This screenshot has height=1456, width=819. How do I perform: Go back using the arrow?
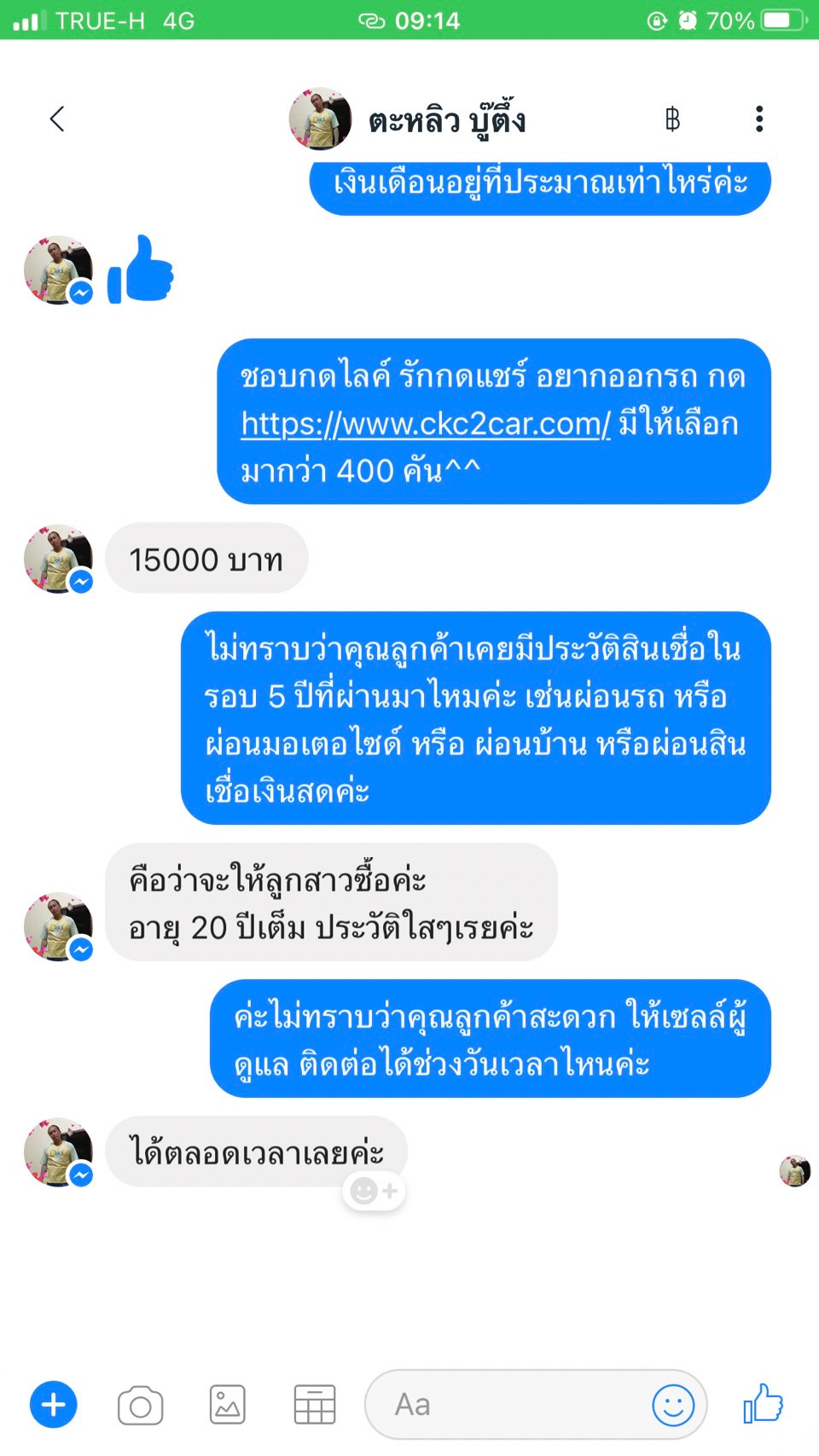pos(57,119)
